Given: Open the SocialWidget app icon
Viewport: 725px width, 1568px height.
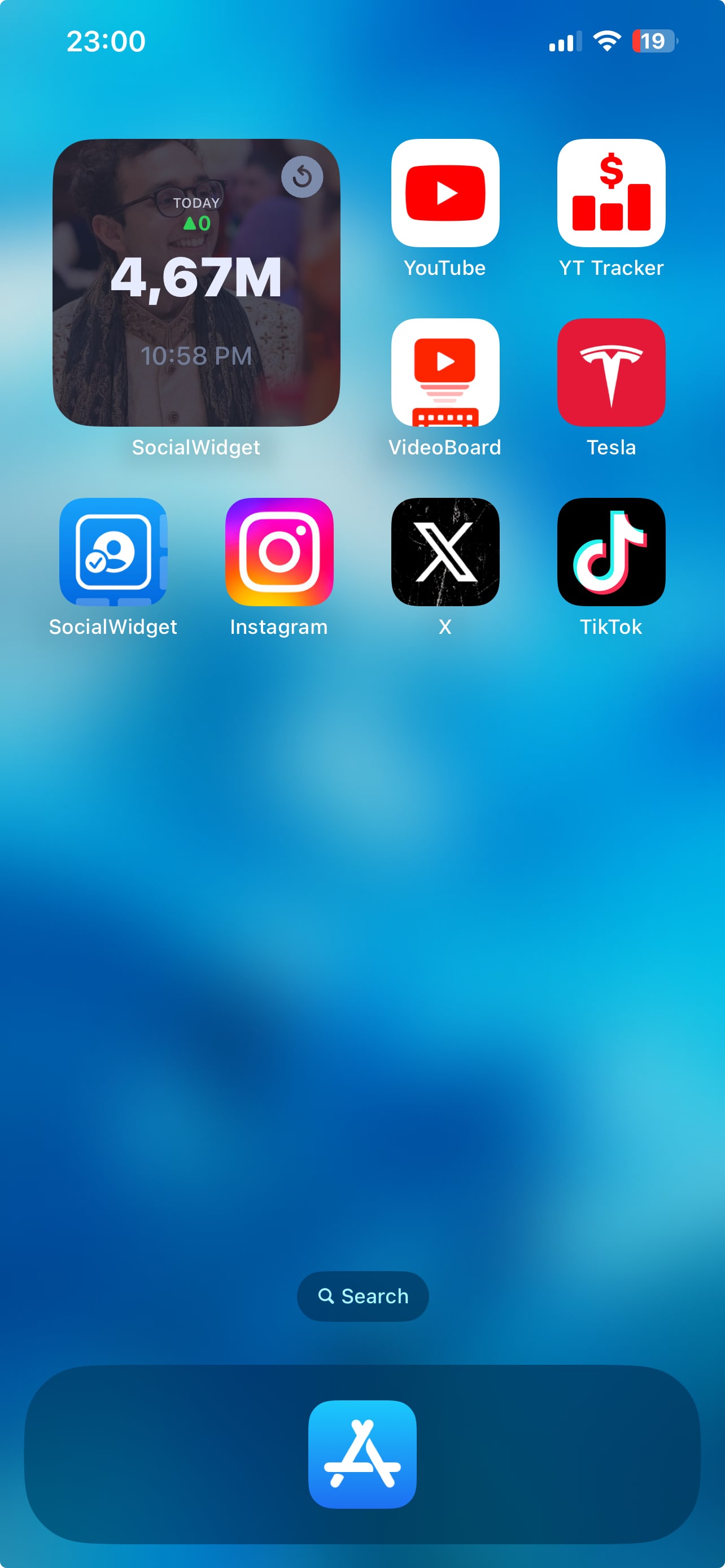Looking at the screenshot, I should 113,551.
